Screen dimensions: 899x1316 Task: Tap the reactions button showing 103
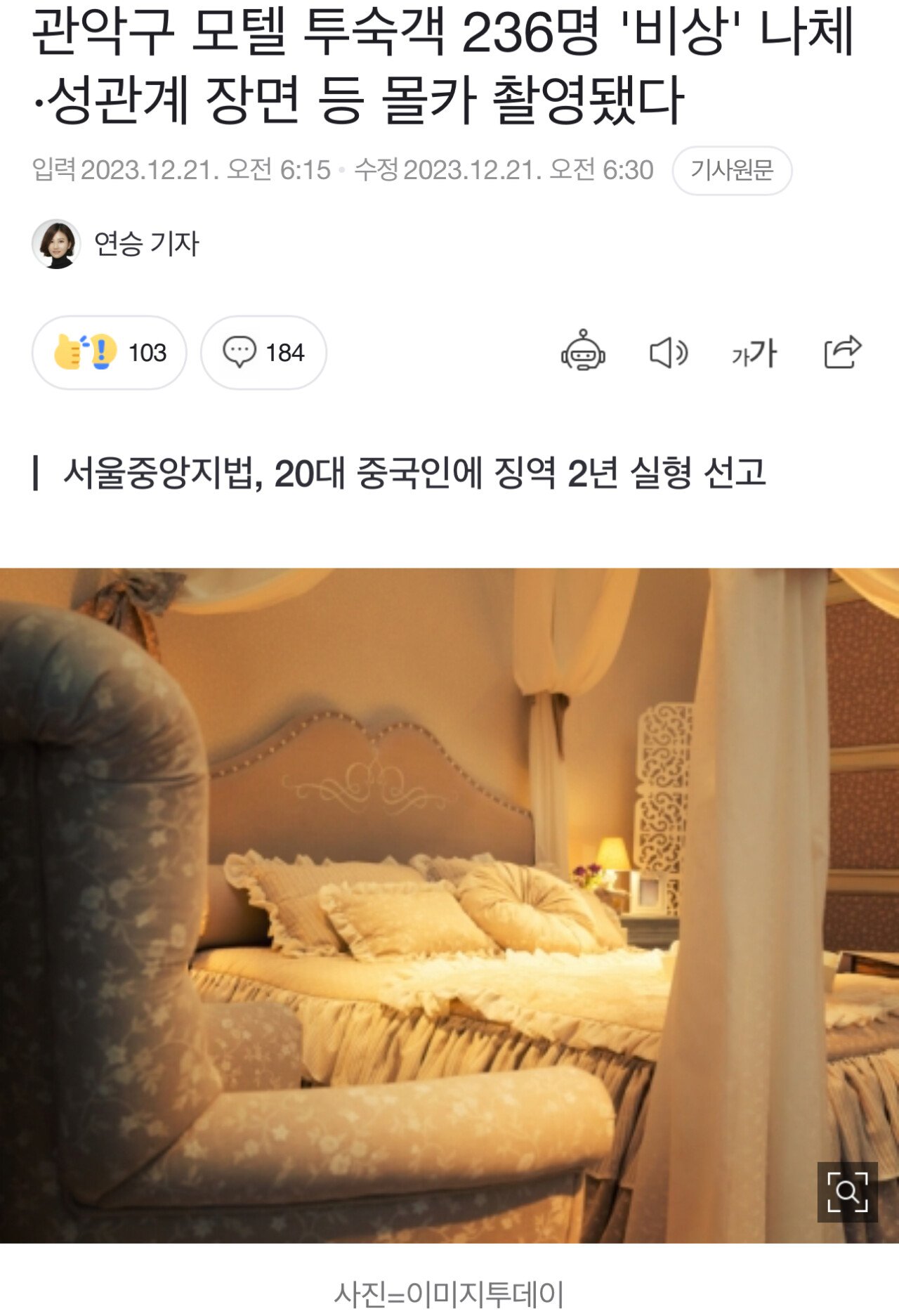pyautogui.click(x=110, y=352)
